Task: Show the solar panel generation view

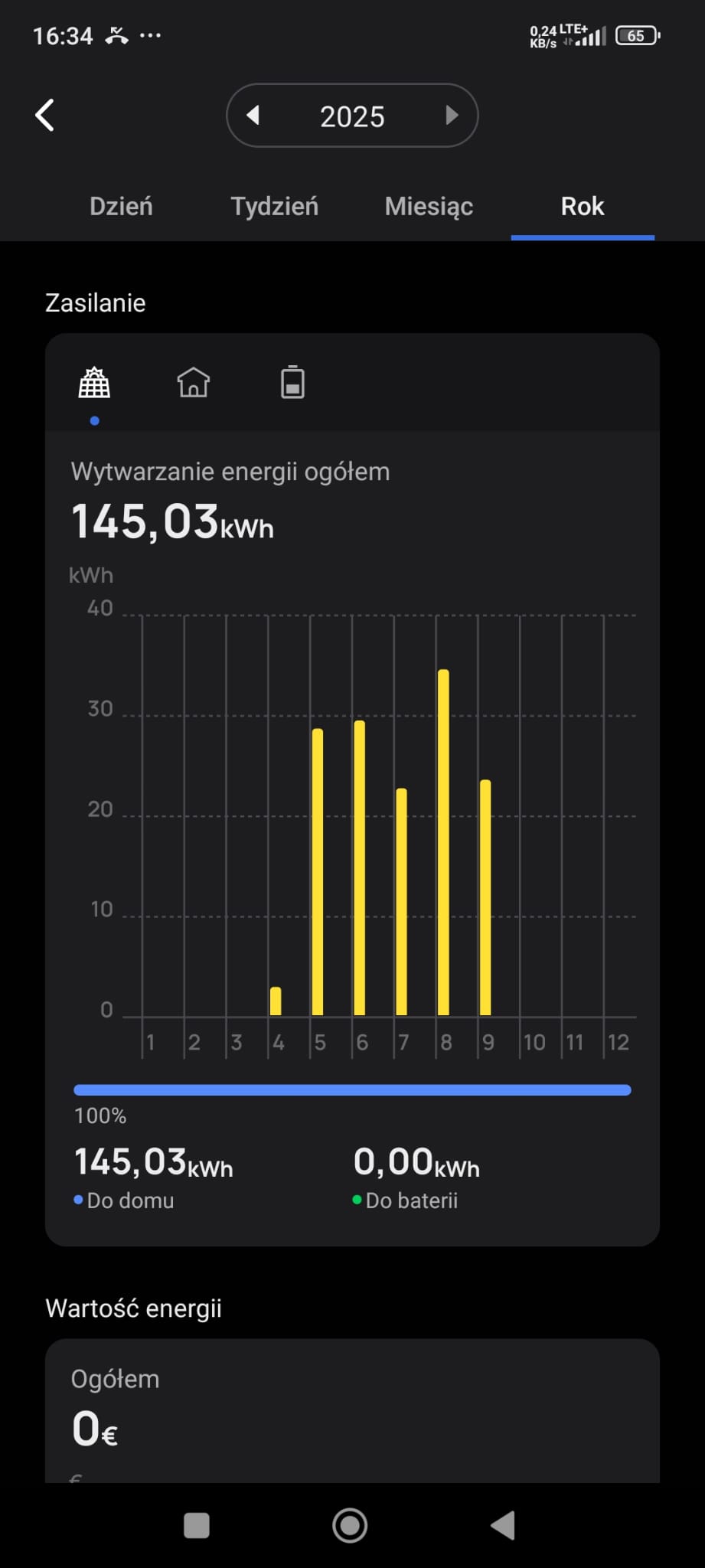Action: (x=95, y=383)
